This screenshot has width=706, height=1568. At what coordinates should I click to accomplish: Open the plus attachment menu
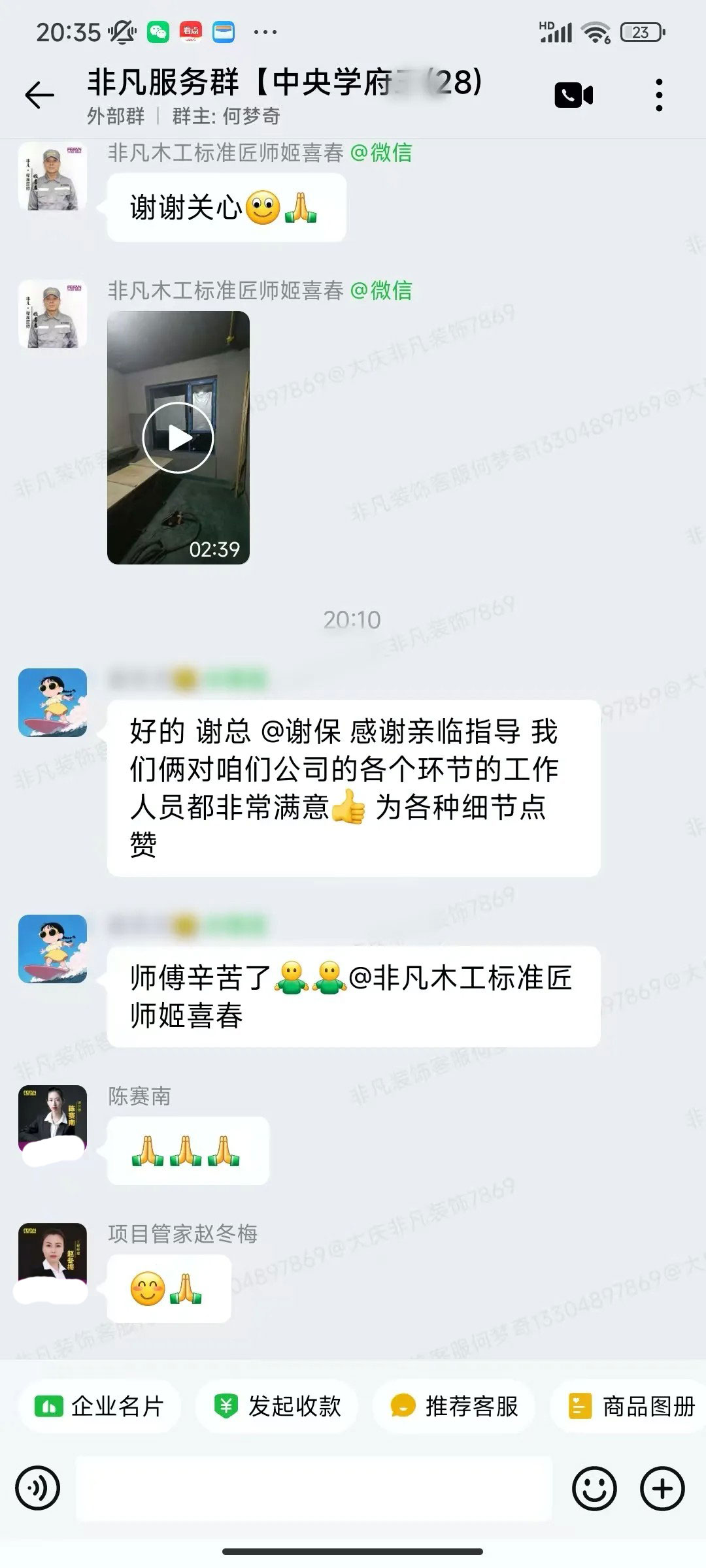(662, 1488)
